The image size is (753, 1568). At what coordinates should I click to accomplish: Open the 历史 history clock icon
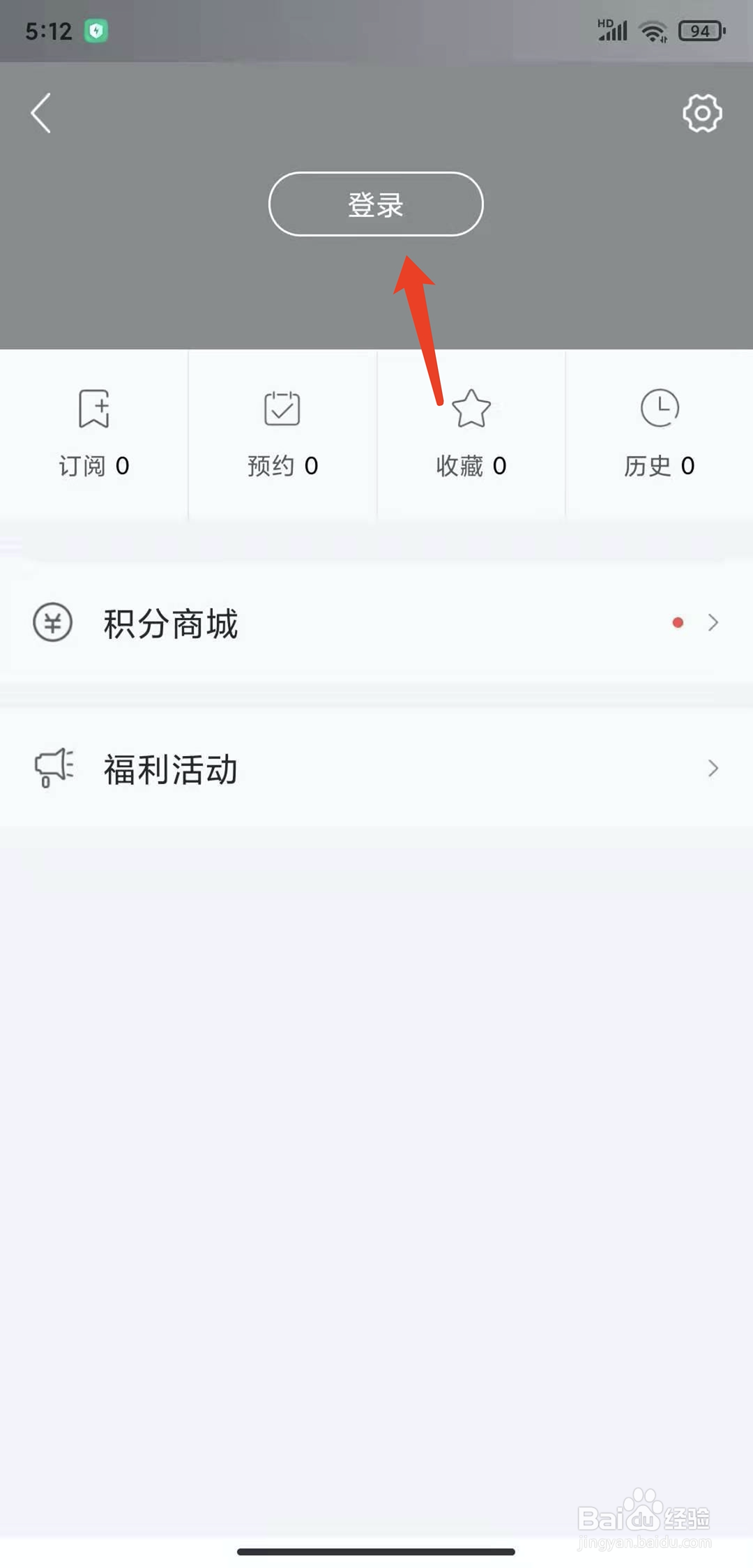click(x=660, y=408)
